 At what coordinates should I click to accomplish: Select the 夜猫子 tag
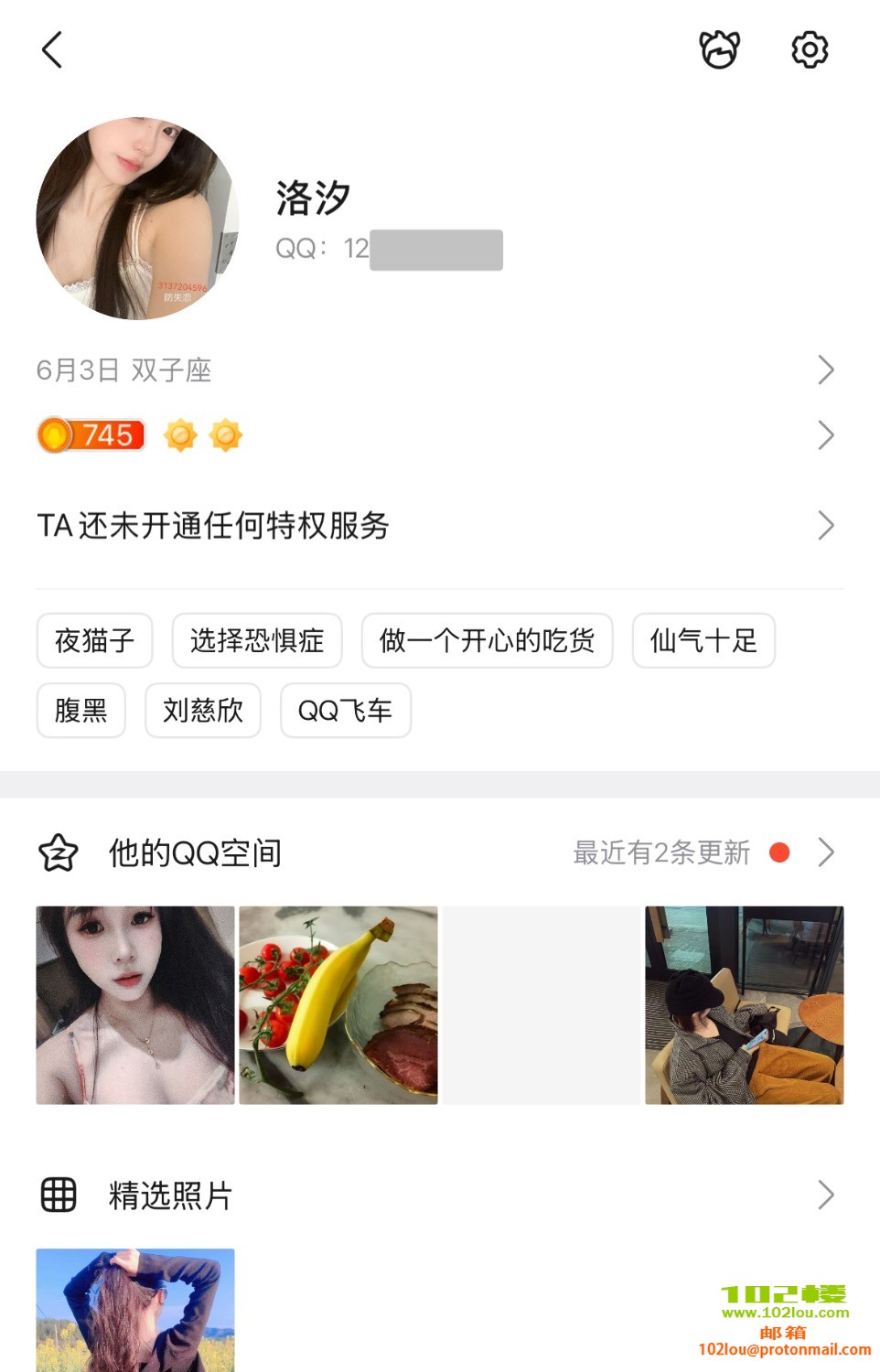[x=94, y=640]
